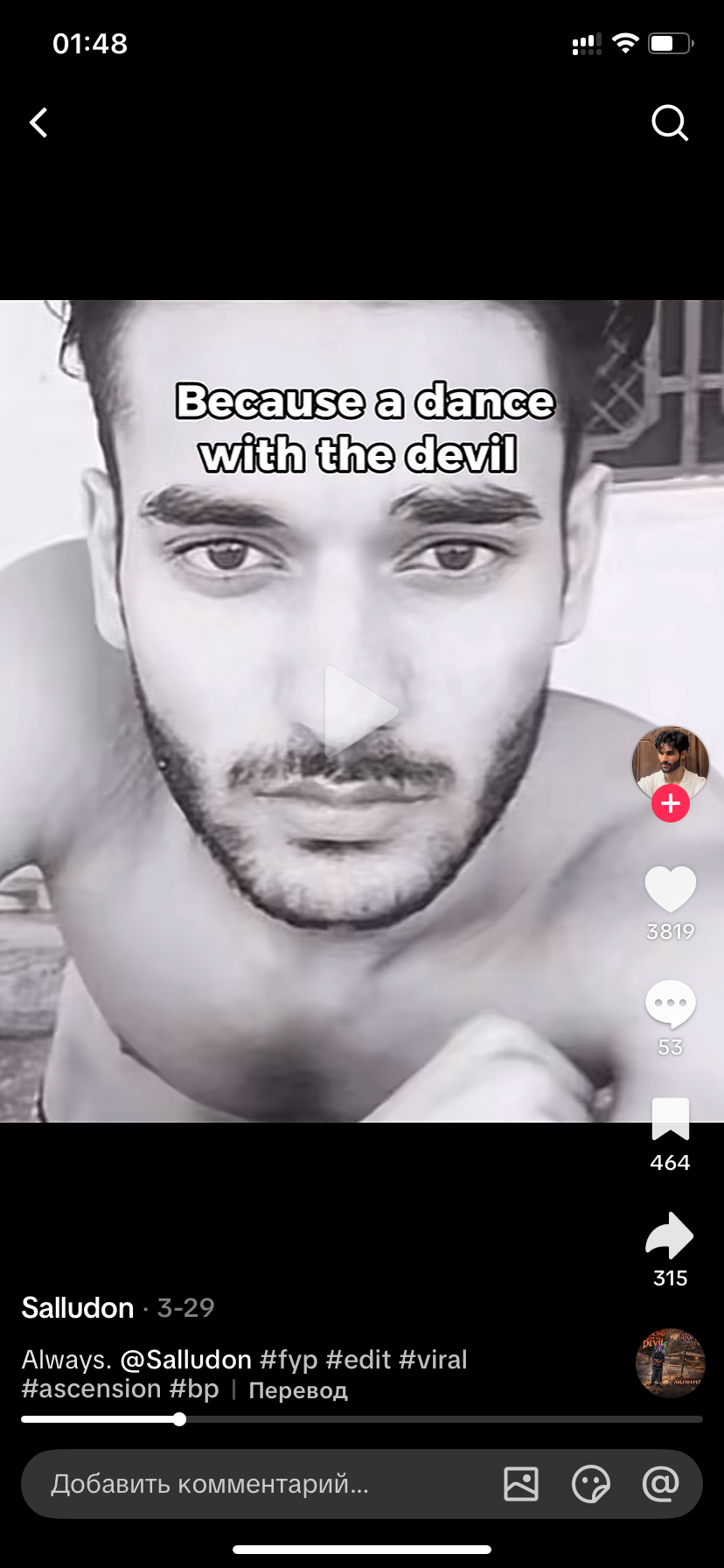Bookmark this video to favorites

pyautogui.click(x=670, y=1120)
